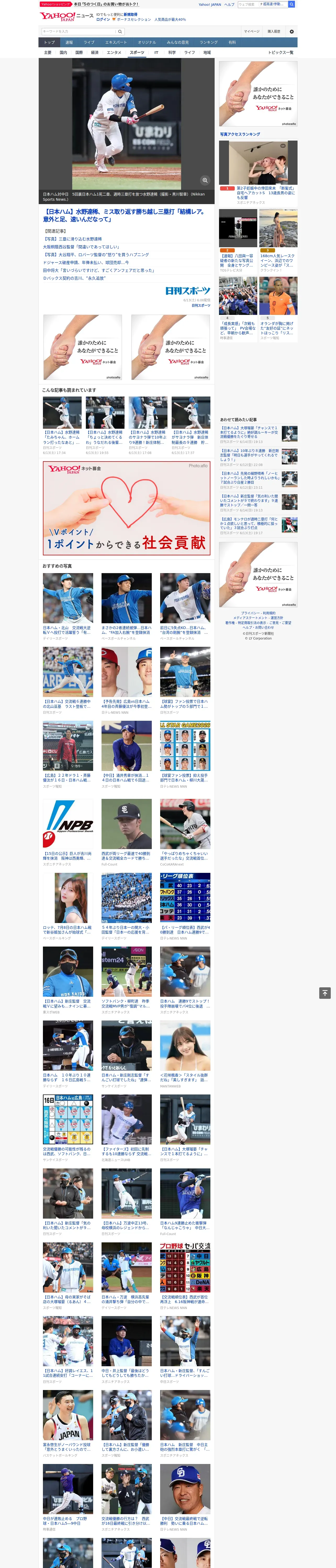Tap the scroll-to-top arrow button

[x=325, y=993]
